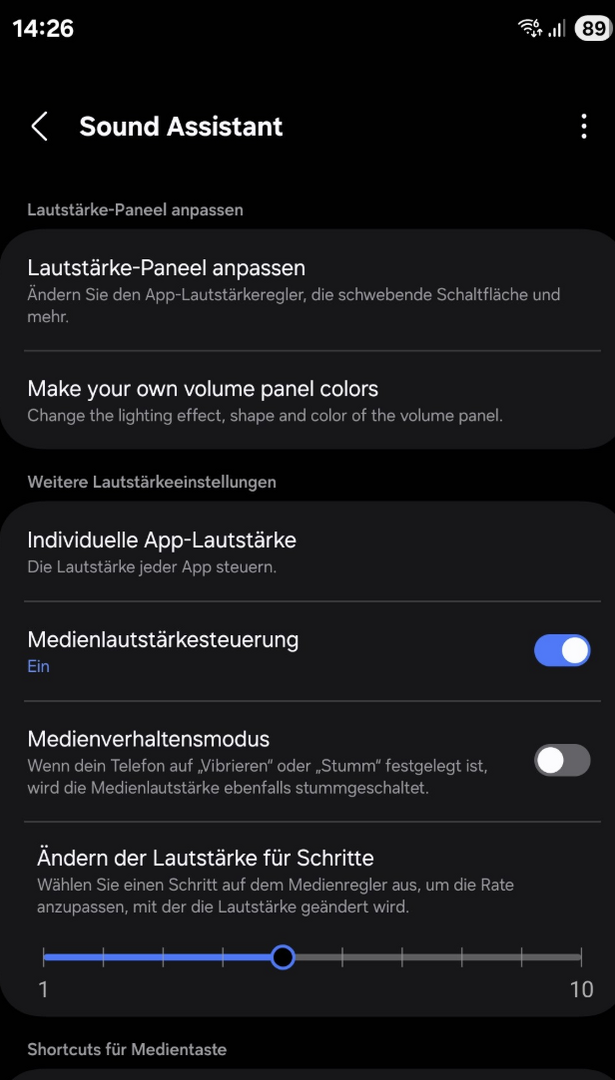Set the volume step slider to 10
615x1080 pixels.
[x=581, y=958]
